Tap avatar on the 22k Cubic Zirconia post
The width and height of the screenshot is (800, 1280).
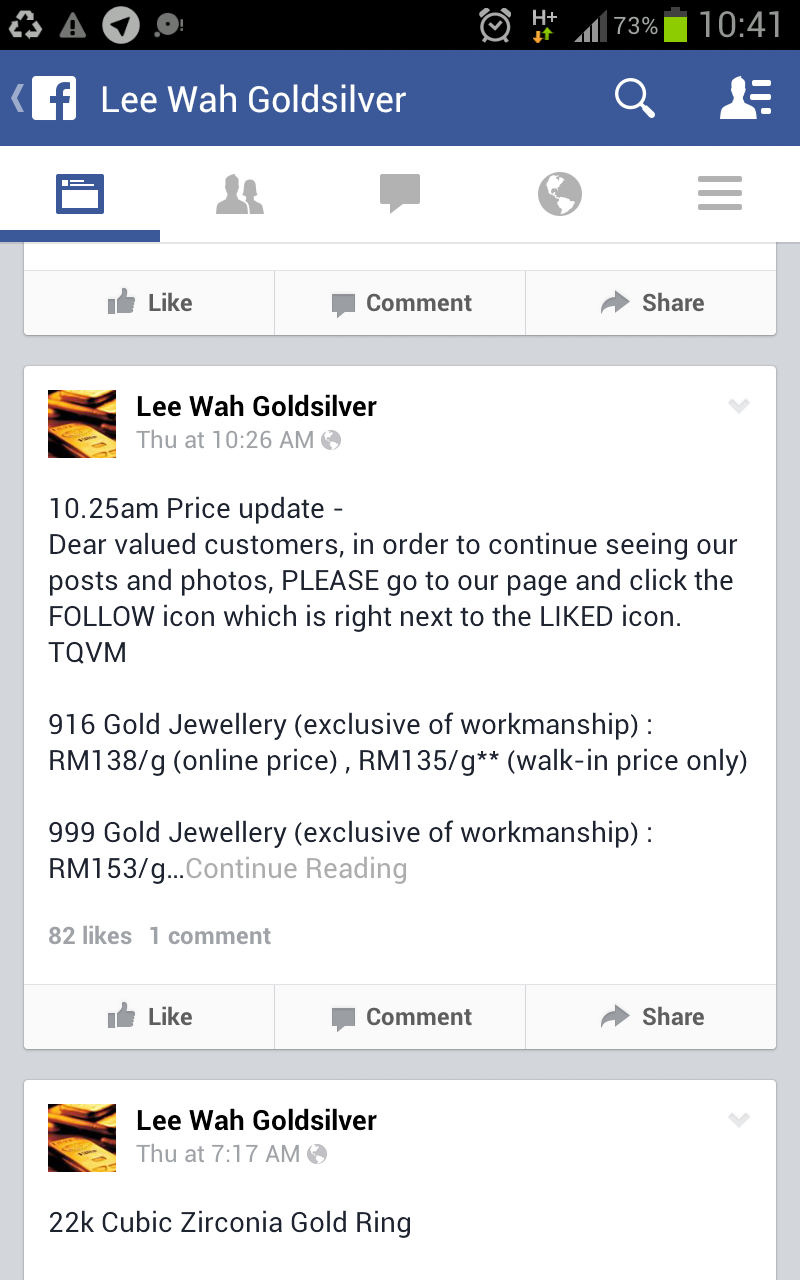(82, 1137)
